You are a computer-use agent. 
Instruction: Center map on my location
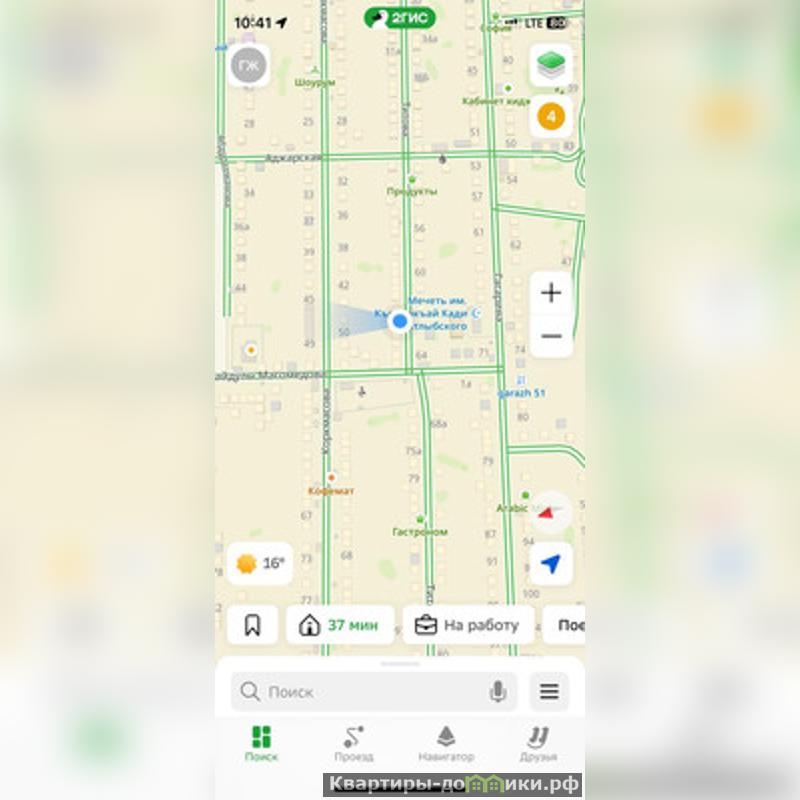tap(551, 564)
